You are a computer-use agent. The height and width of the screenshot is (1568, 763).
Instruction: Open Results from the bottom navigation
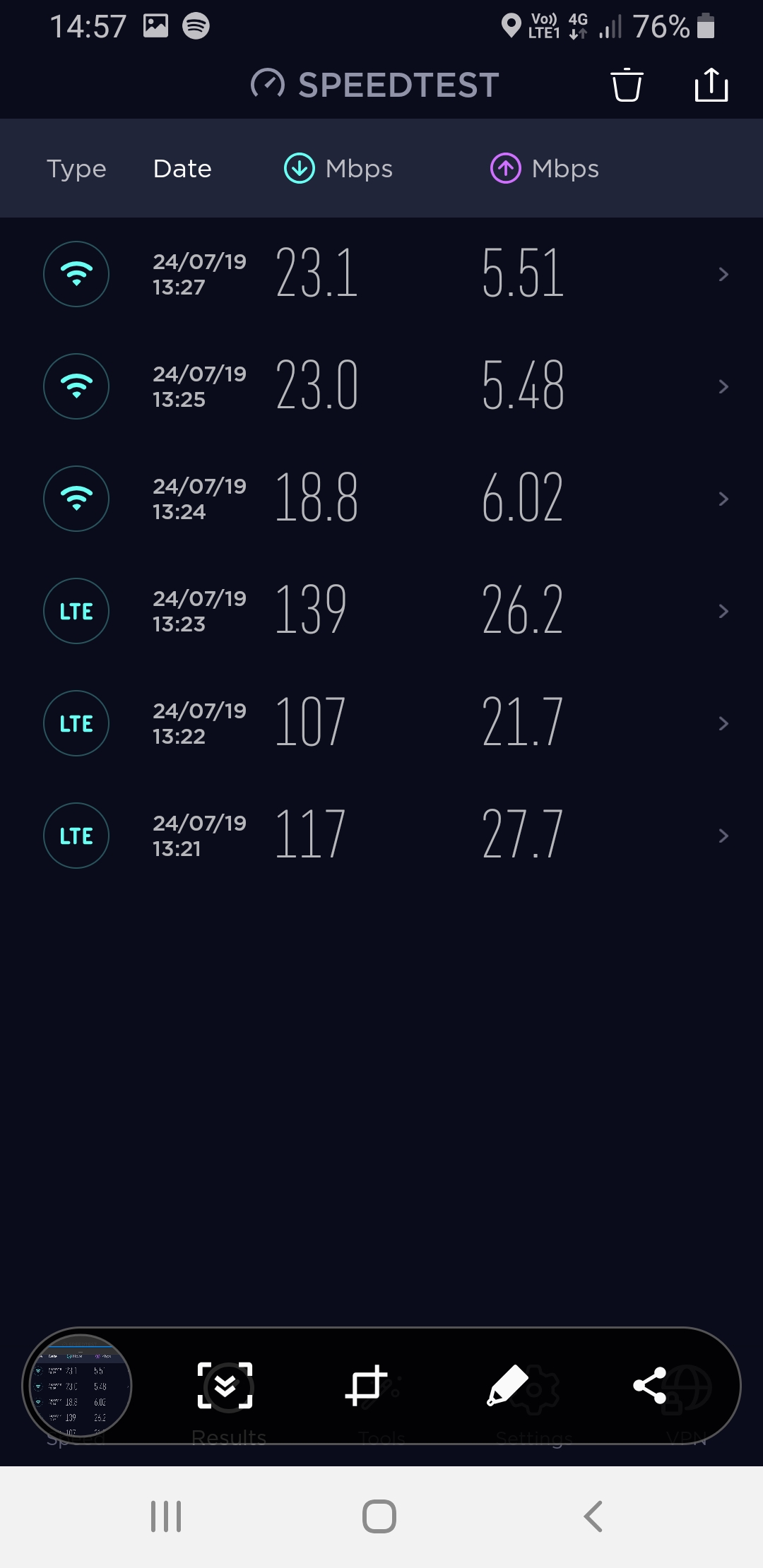click(x=226, y=1386)
